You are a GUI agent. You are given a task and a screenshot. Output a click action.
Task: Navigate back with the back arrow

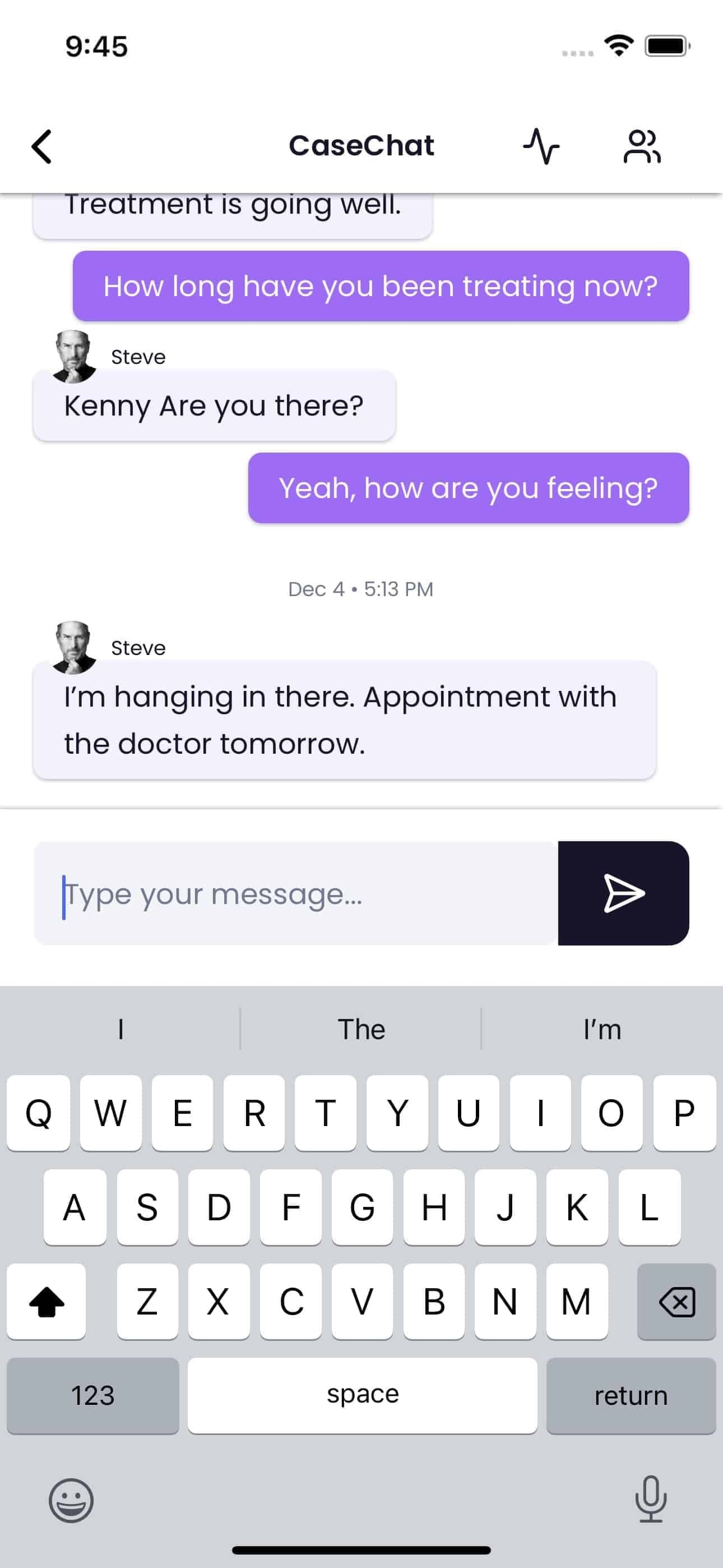(x=41, y=146)
